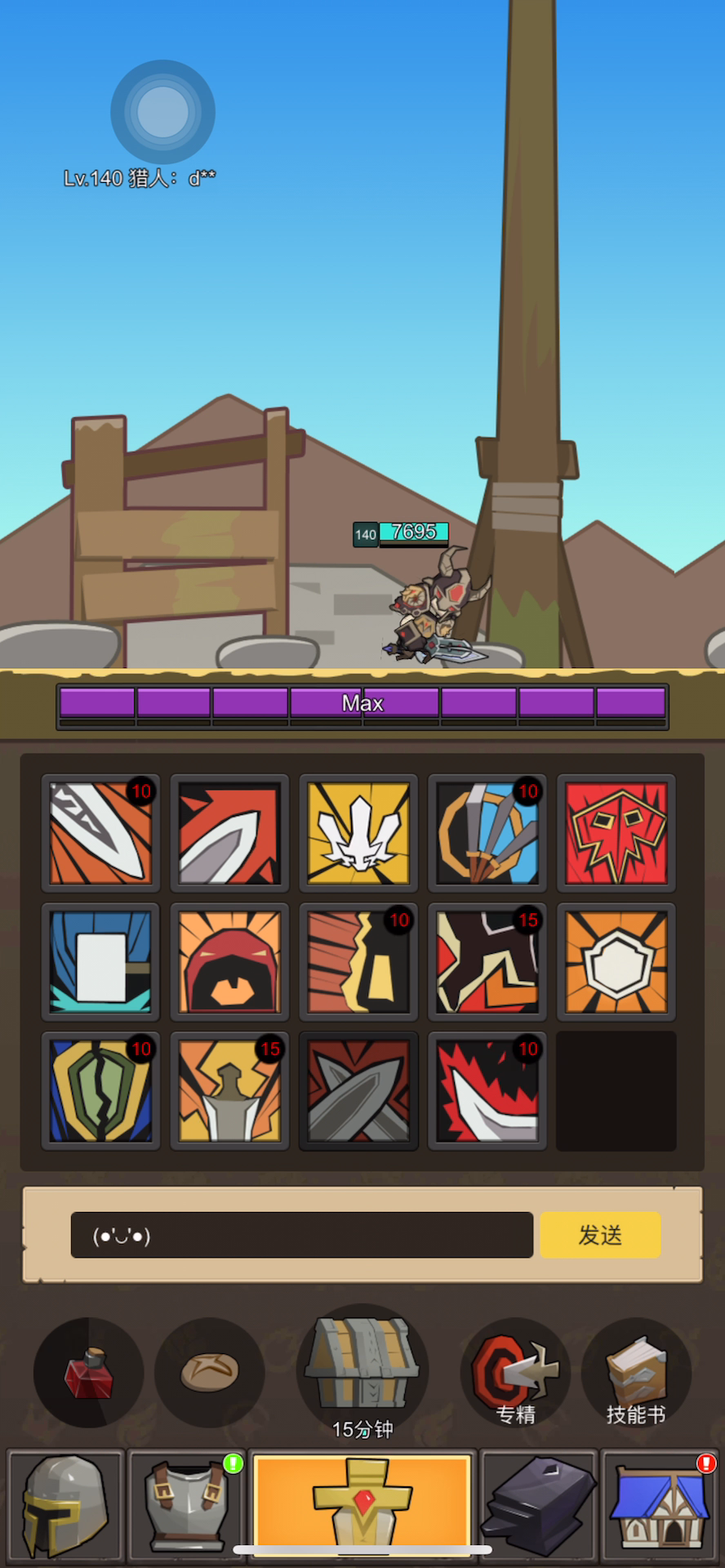725x1568 pixels.
Task: Select the green cracked shield skill
Action: click(x=100, y=1091)
